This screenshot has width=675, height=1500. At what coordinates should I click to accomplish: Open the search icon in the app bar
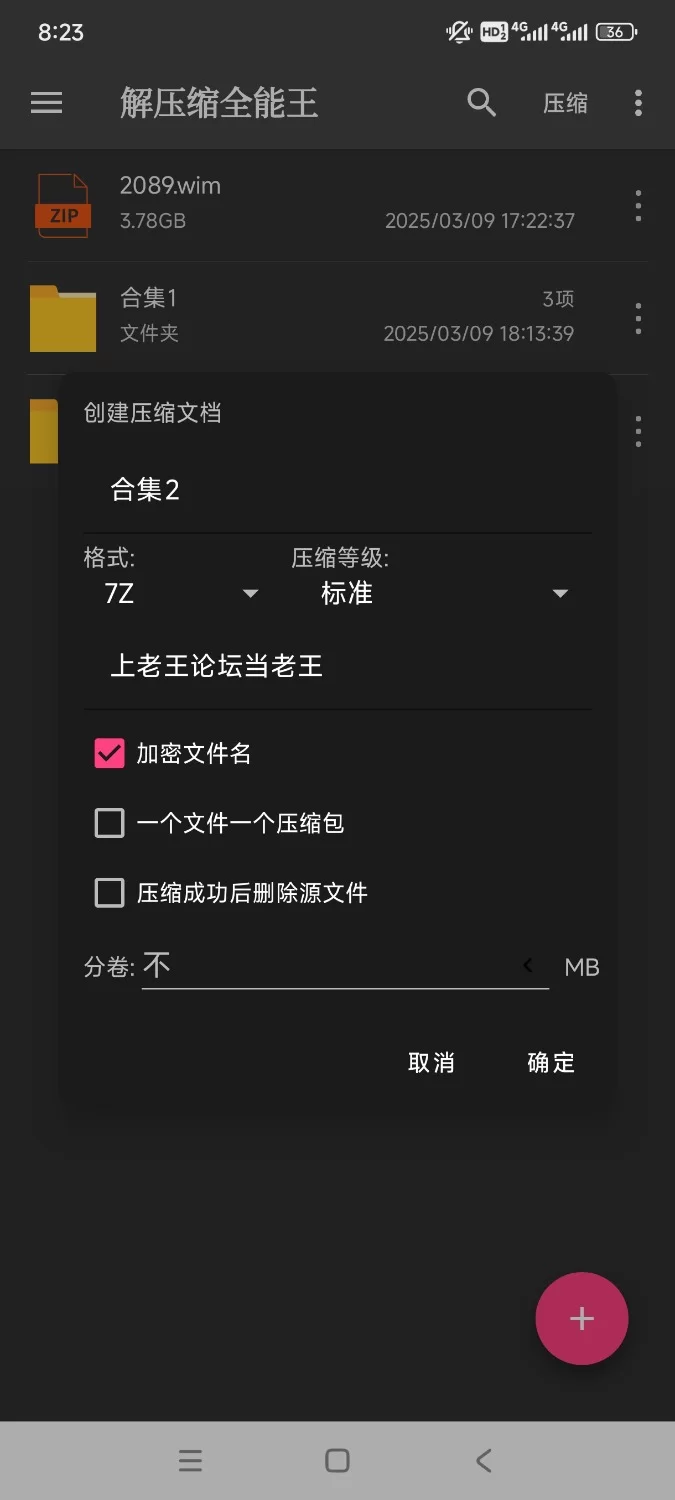[482, 103]
